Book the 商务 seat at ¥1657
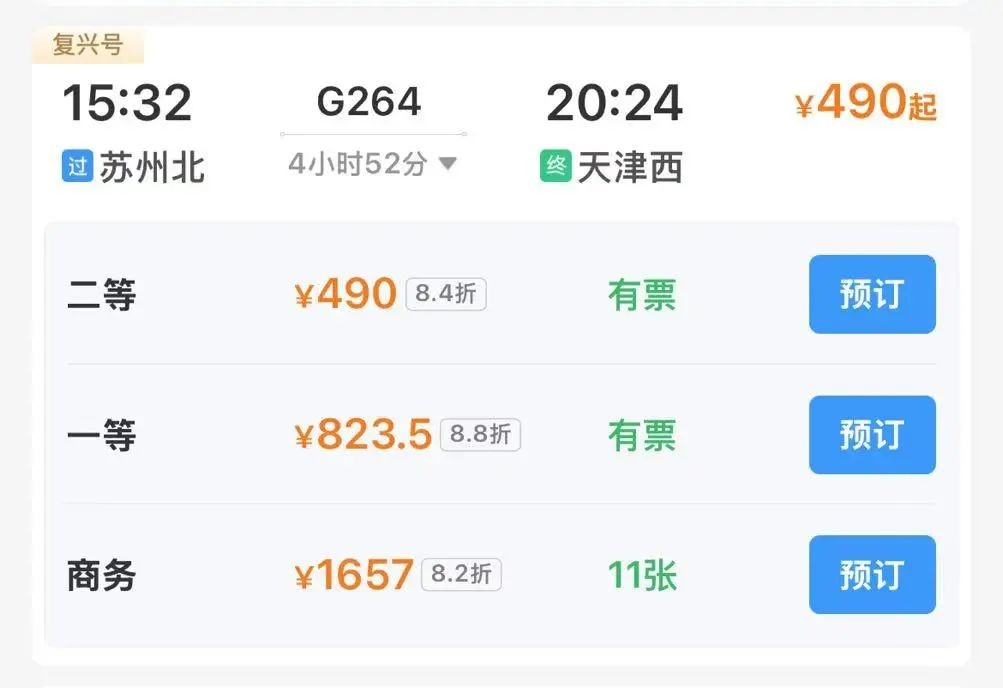This screenshot has width=1003, height=688. (x=871, y=574)
